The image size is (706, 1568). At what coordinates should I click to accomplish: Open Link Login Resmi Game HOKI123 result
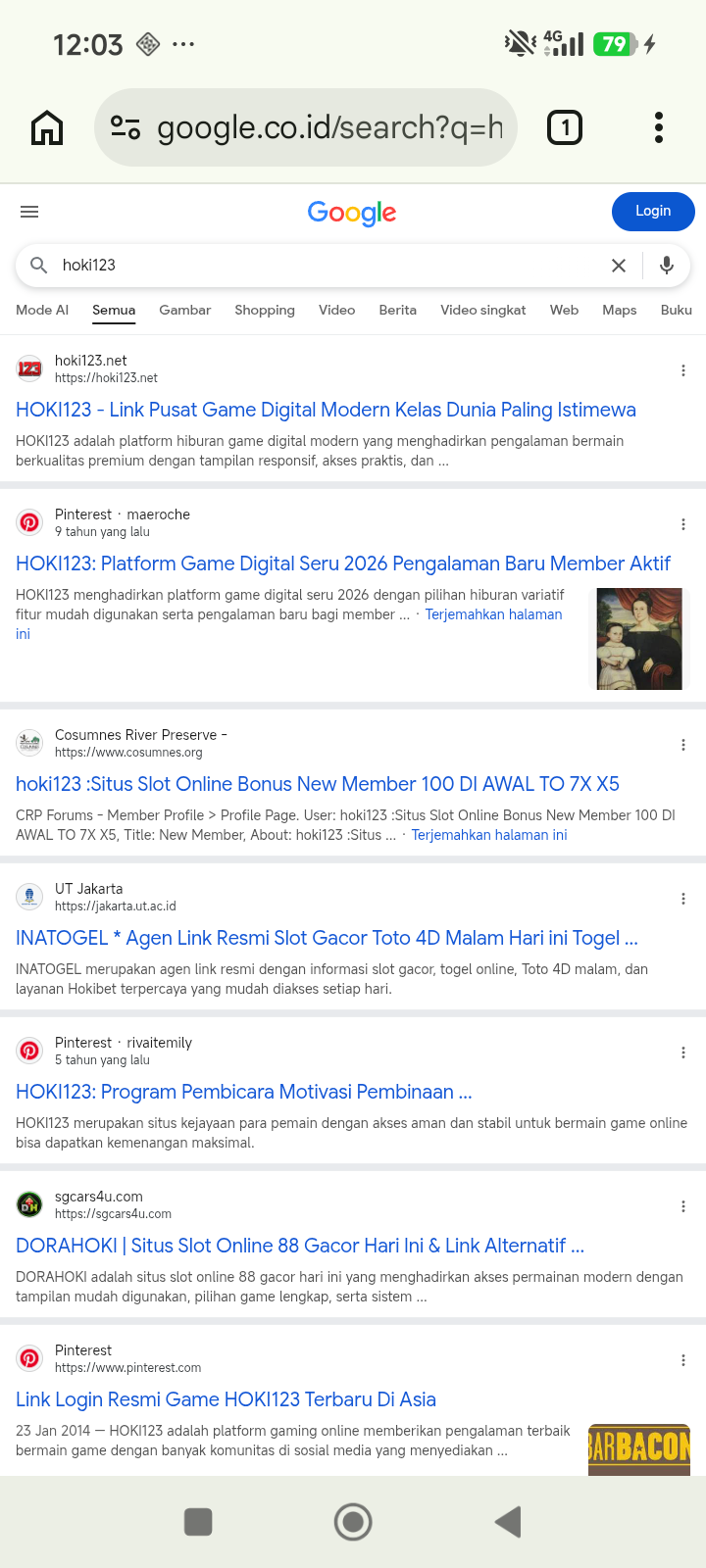click(x=226, y=1399)
